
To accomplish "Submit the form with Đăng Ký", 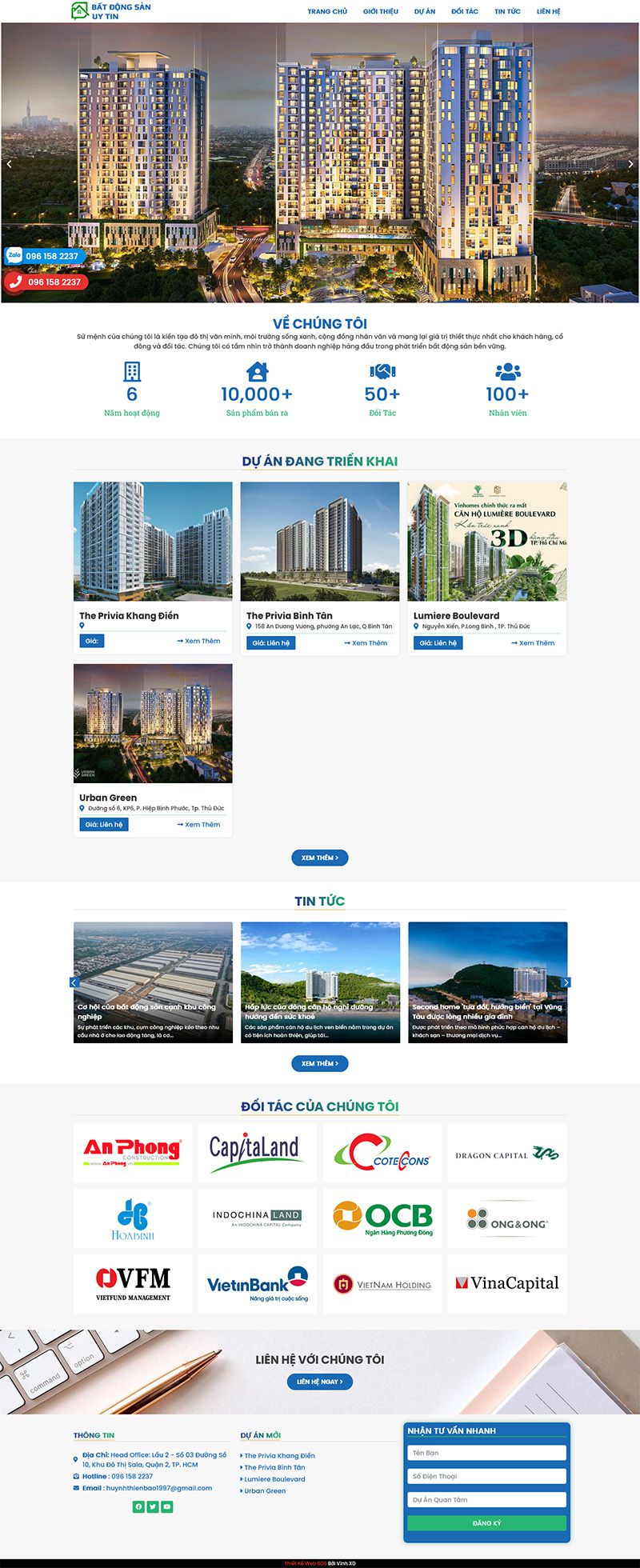I will pyautogui.click(x=488, y=1523).
